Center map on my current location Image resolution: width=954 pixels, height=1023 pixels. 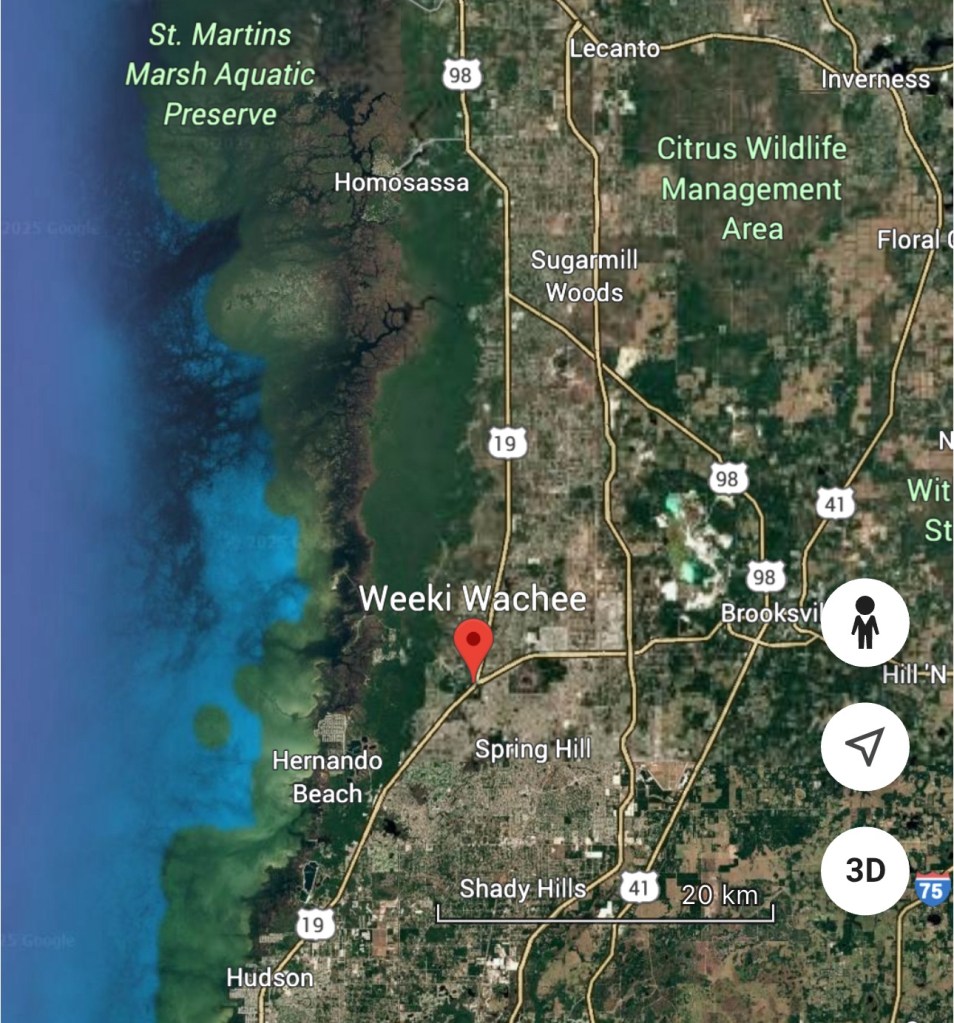[865, 746]
